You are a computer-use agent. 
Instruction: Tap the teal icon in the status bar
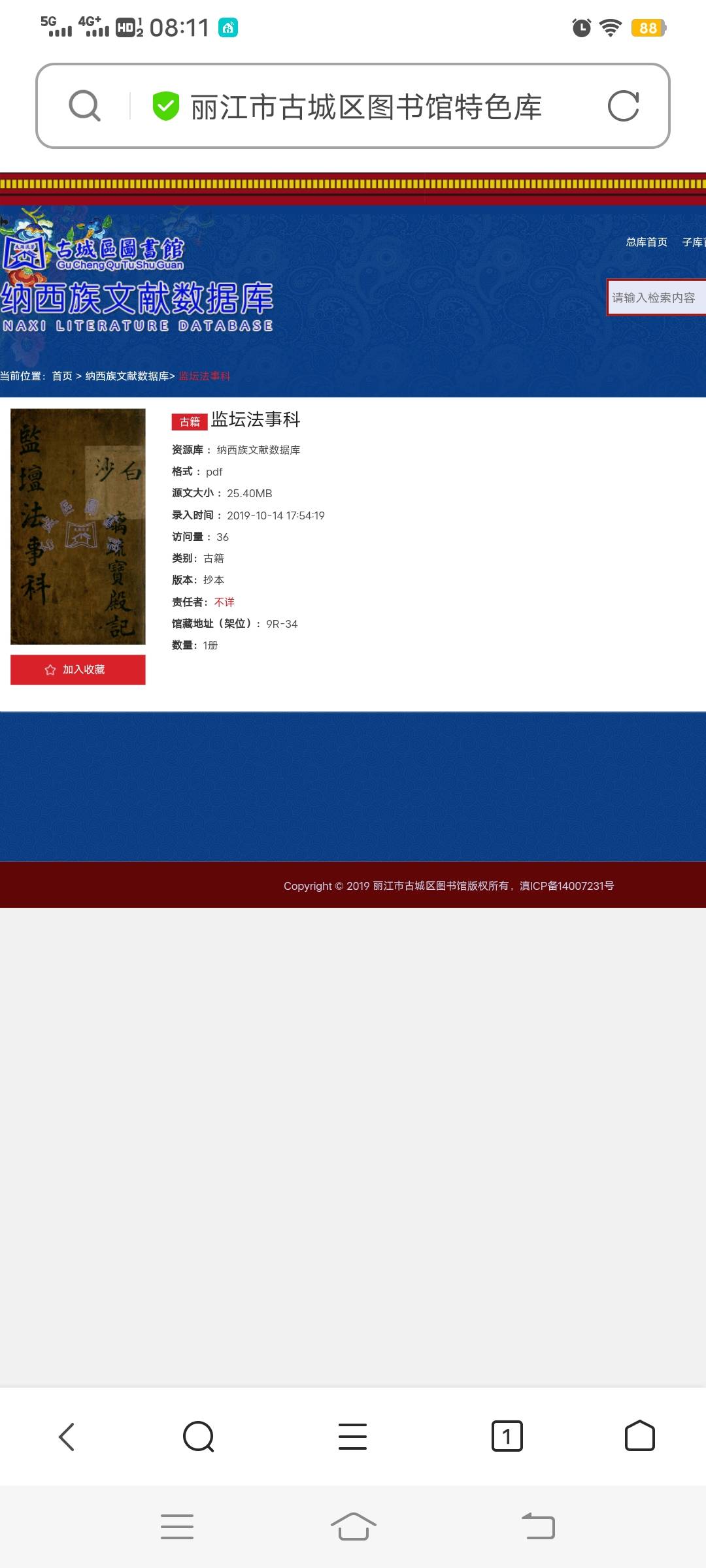[x=227, y=27]
